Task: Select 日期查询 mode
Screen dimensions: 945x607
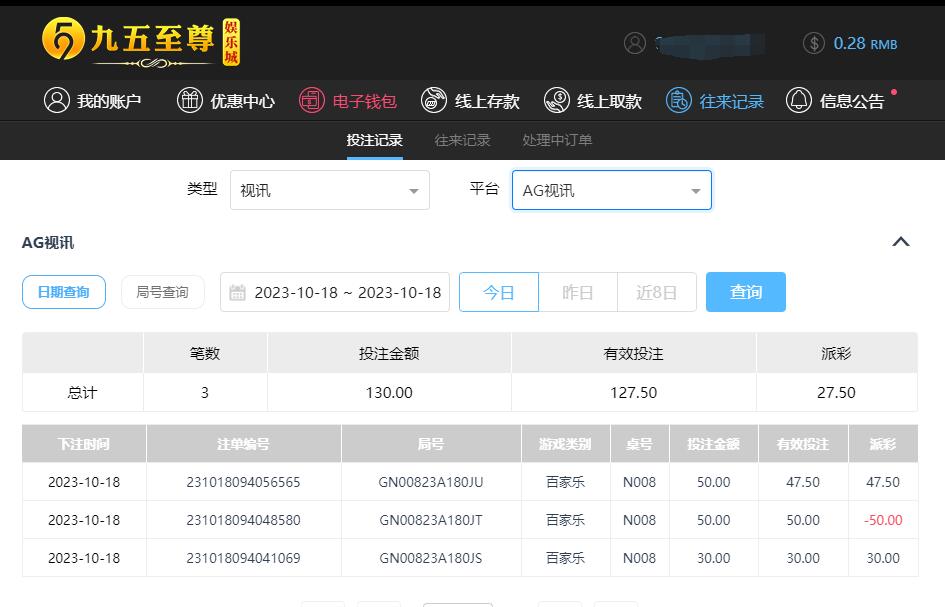Action: coord(64,292)
